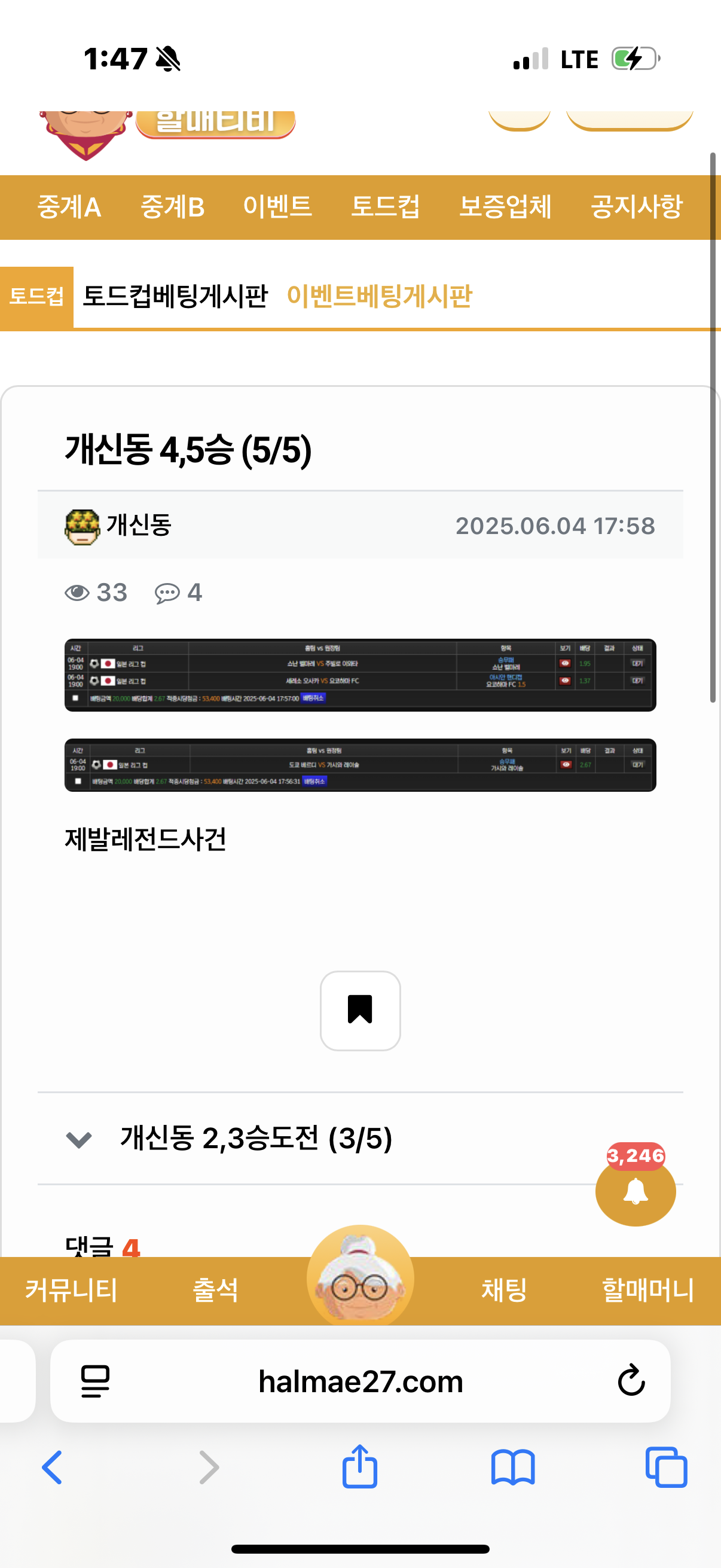Go to 출석 attendance check
Viewport: 721px width, 1568px height.
pyautogui.click(x=215, y=1290)
